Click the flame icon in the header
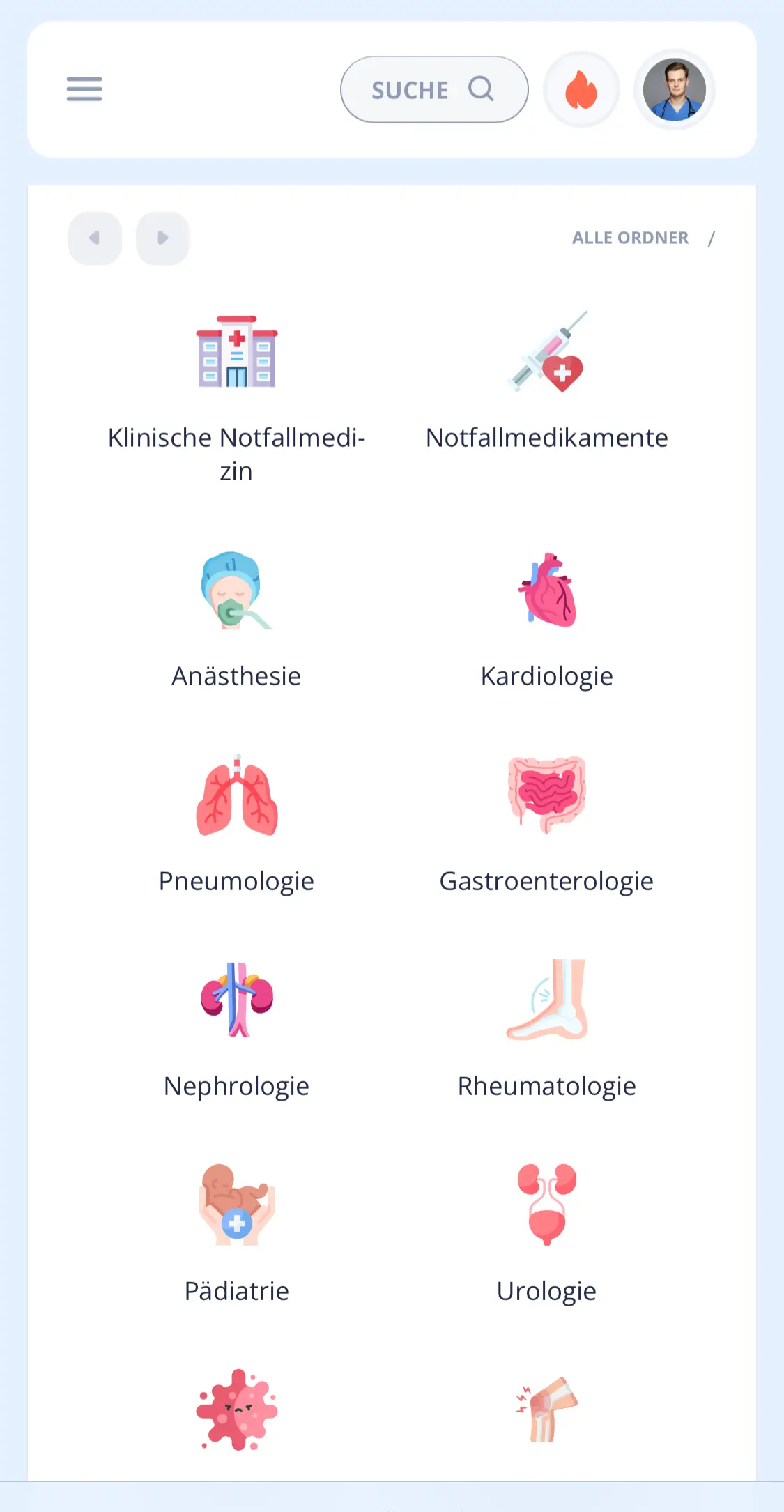This screenshot has height=1512, width=784. (581, 89)
